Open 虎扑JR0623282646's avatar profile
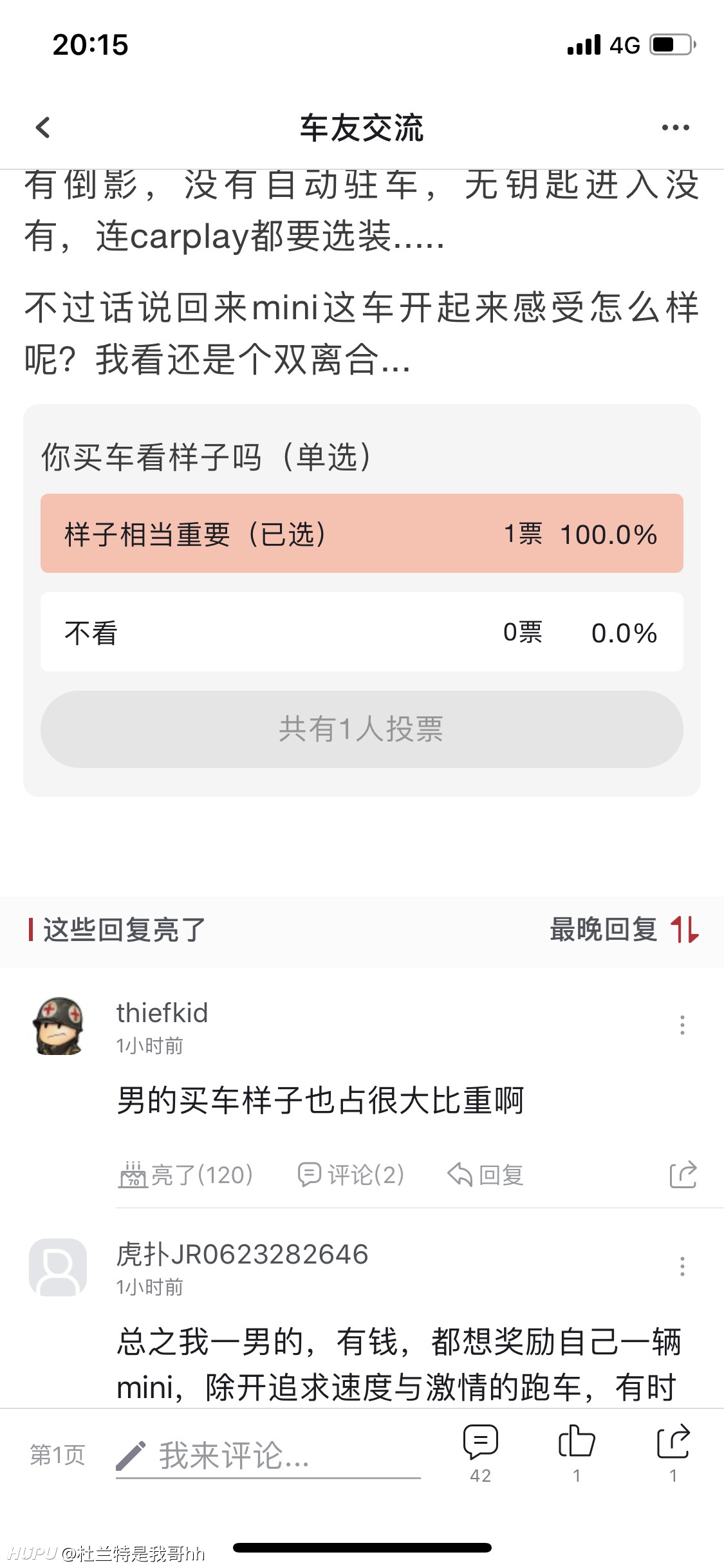Image resolution: width=724 pixels, height=1568 pixels. [58, 1267]
